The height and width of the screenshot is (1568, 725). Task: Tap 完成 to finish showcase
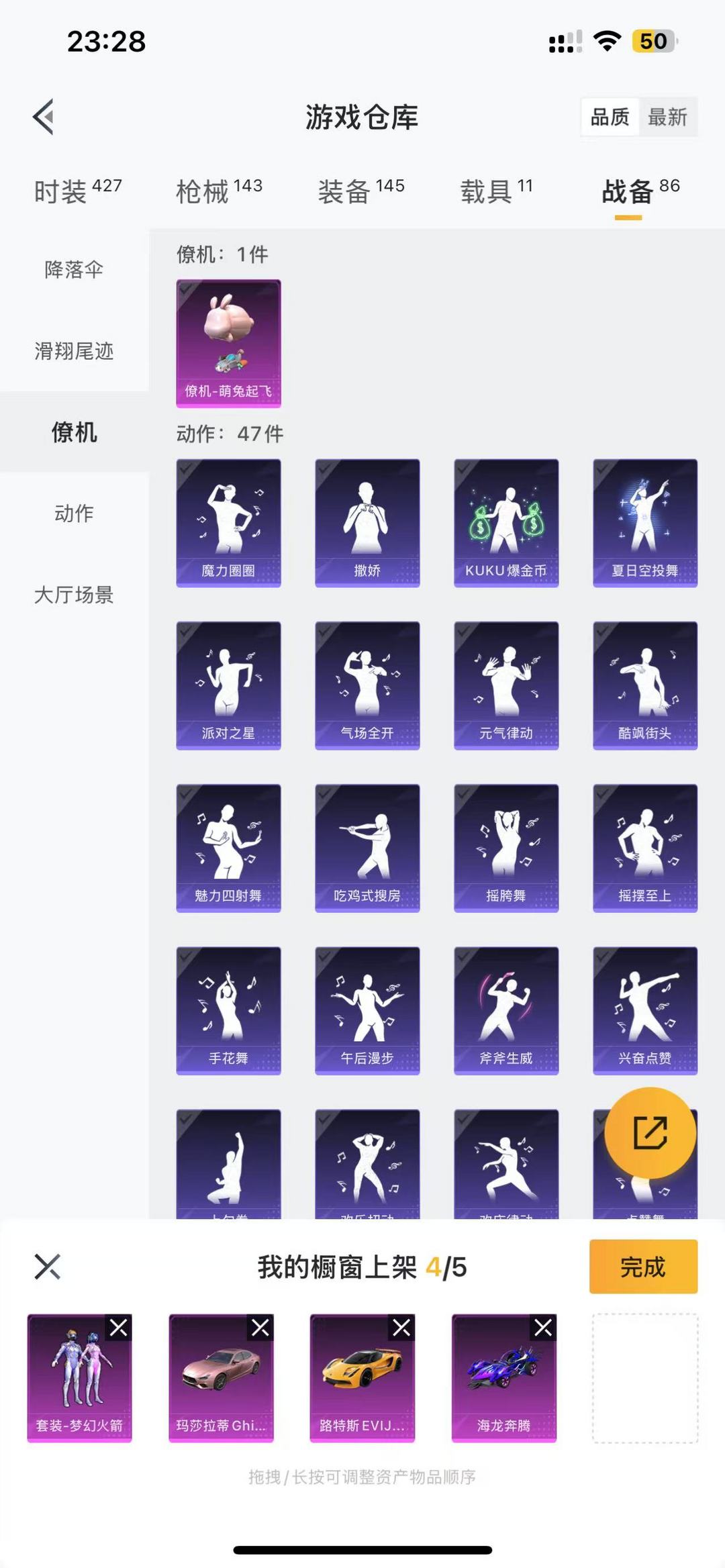643,1267
